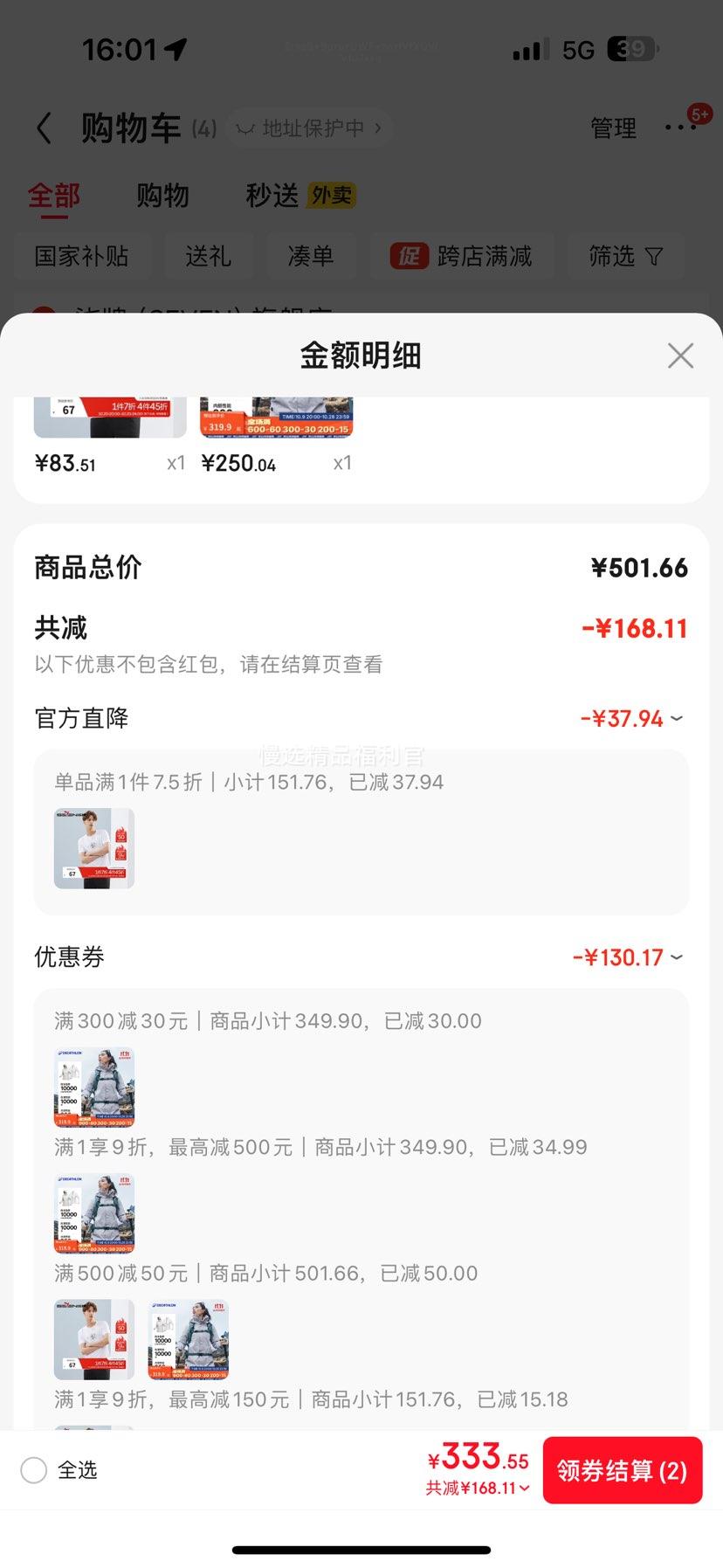Open address details via 地址保护中 arrow

pyautogui.click(x=378, y=128)
